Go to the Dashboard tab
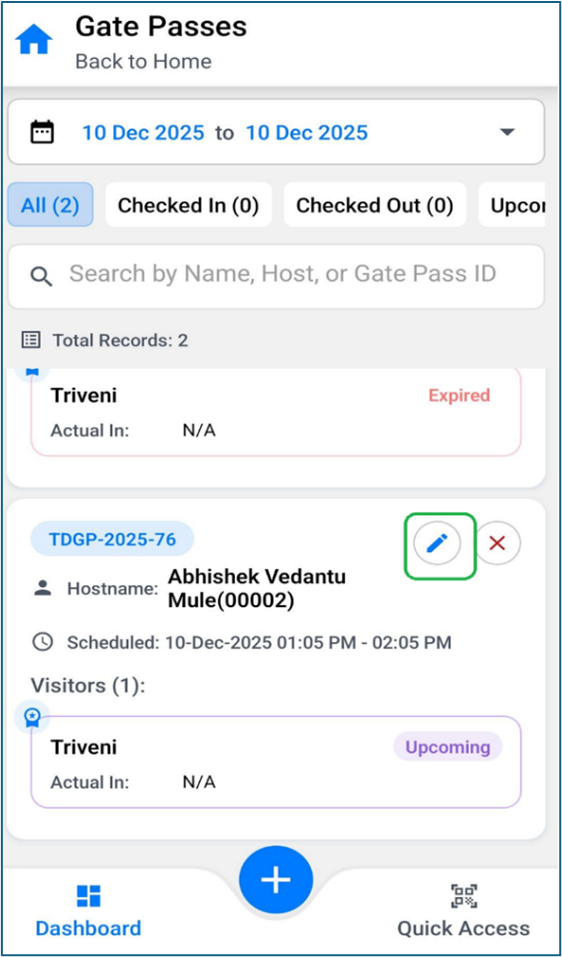The image size is (562, 957). click(x=88, y=911)
